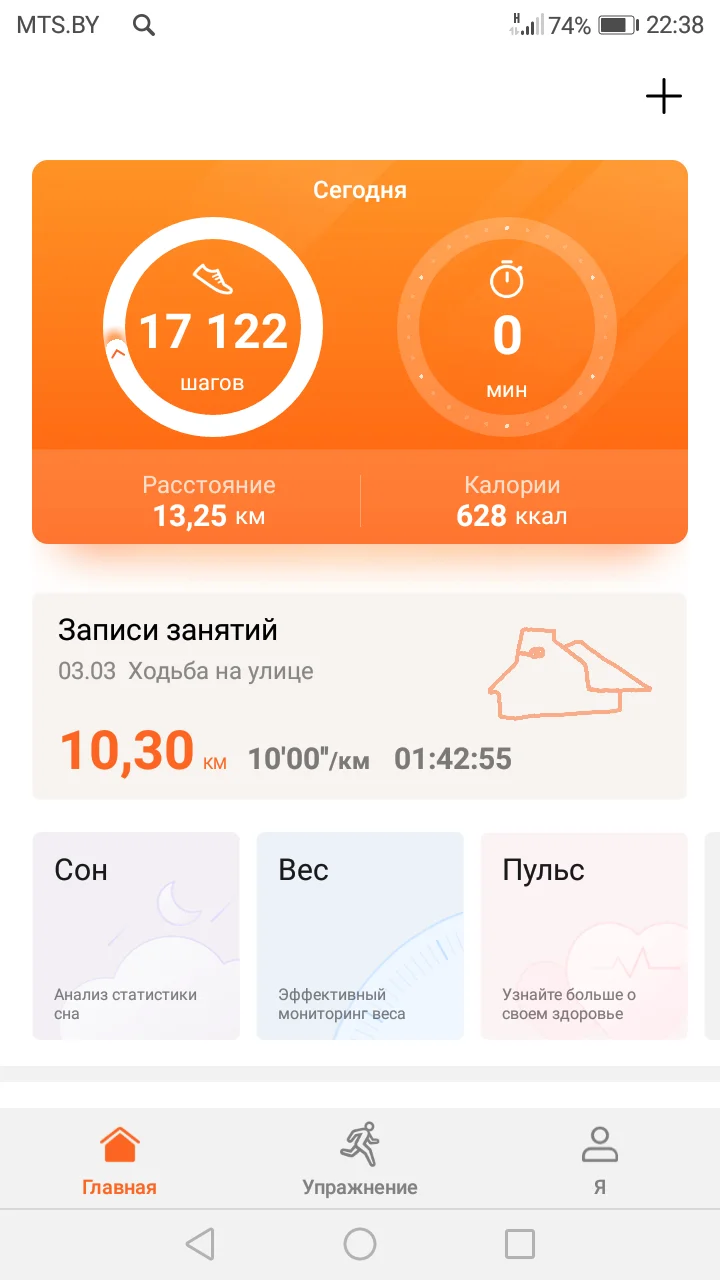720x1280 pixels.
Task: Open Записи занятий section
Action: (x=169, y=629)
